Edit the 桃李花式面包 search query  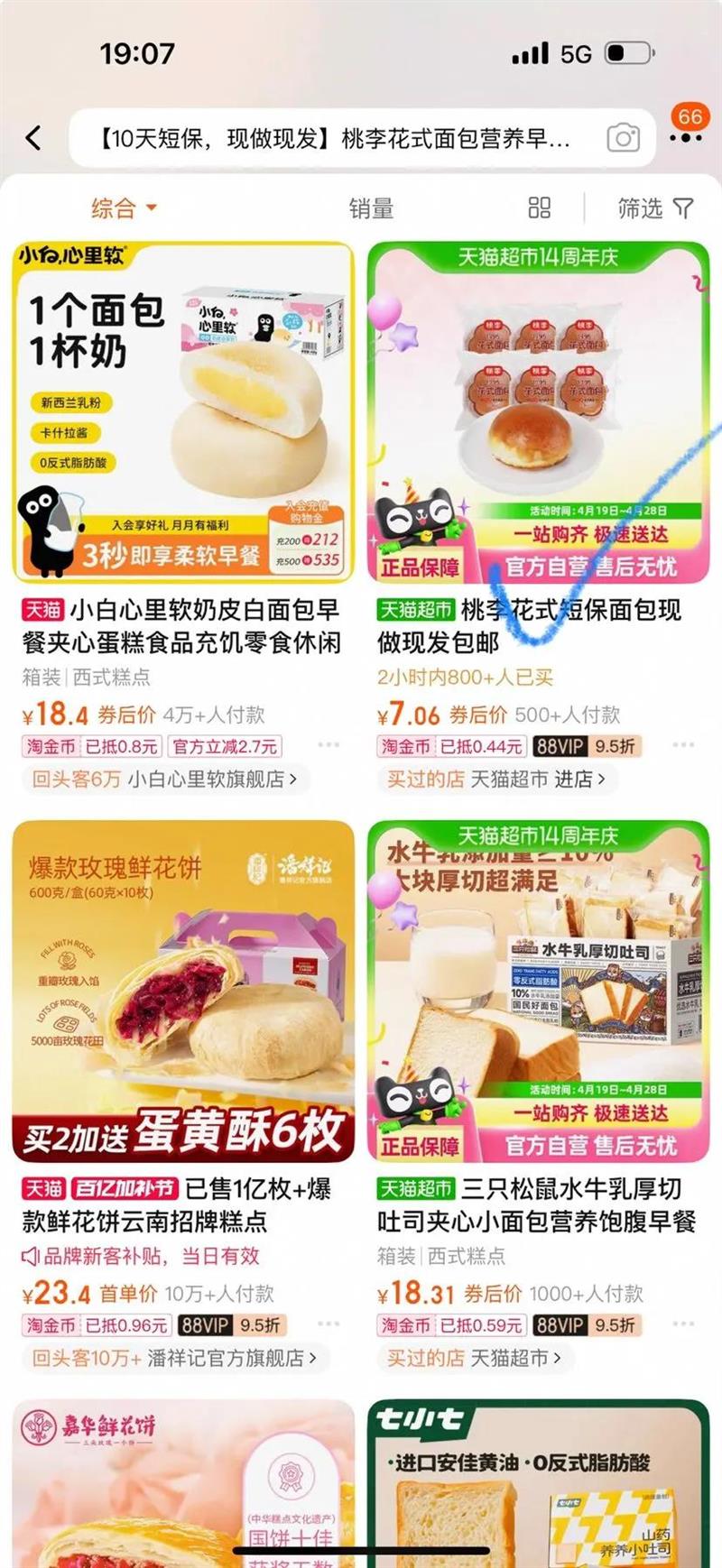(x=334, y=138)
